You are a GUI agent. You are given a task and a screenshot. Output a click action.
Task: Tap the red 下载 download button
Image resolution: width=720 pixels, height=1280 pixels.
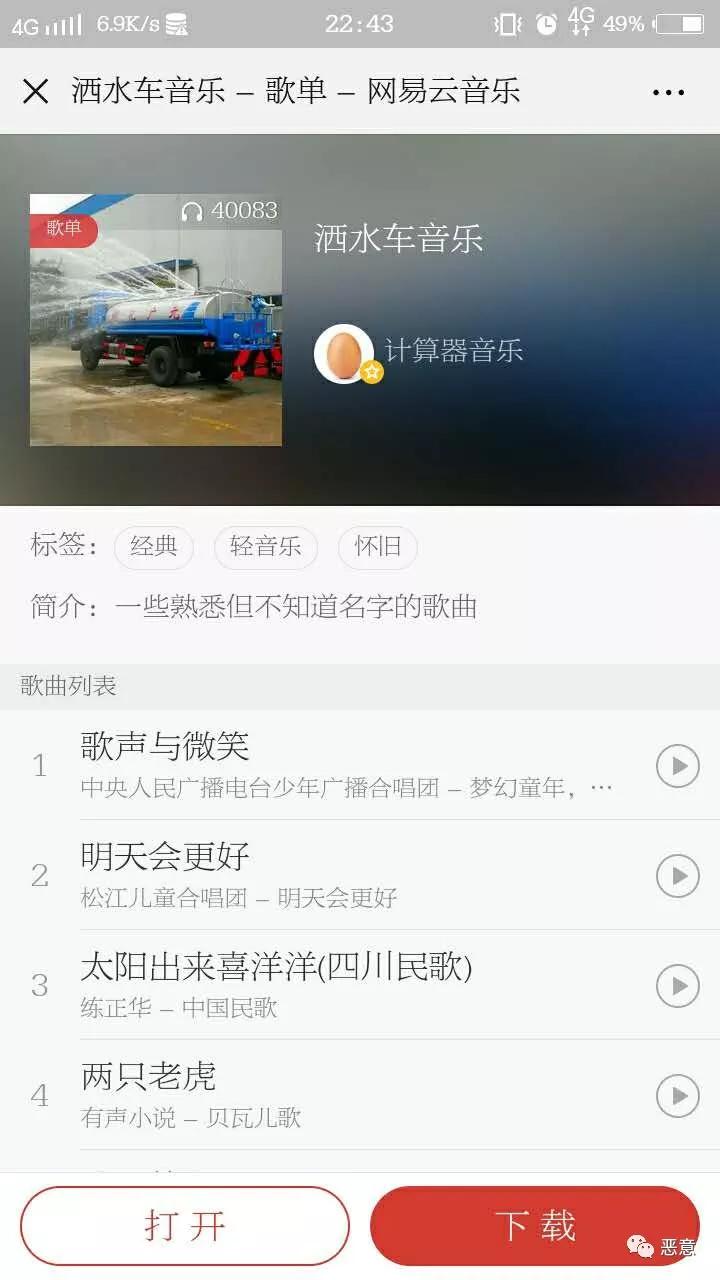[535, 1226]
